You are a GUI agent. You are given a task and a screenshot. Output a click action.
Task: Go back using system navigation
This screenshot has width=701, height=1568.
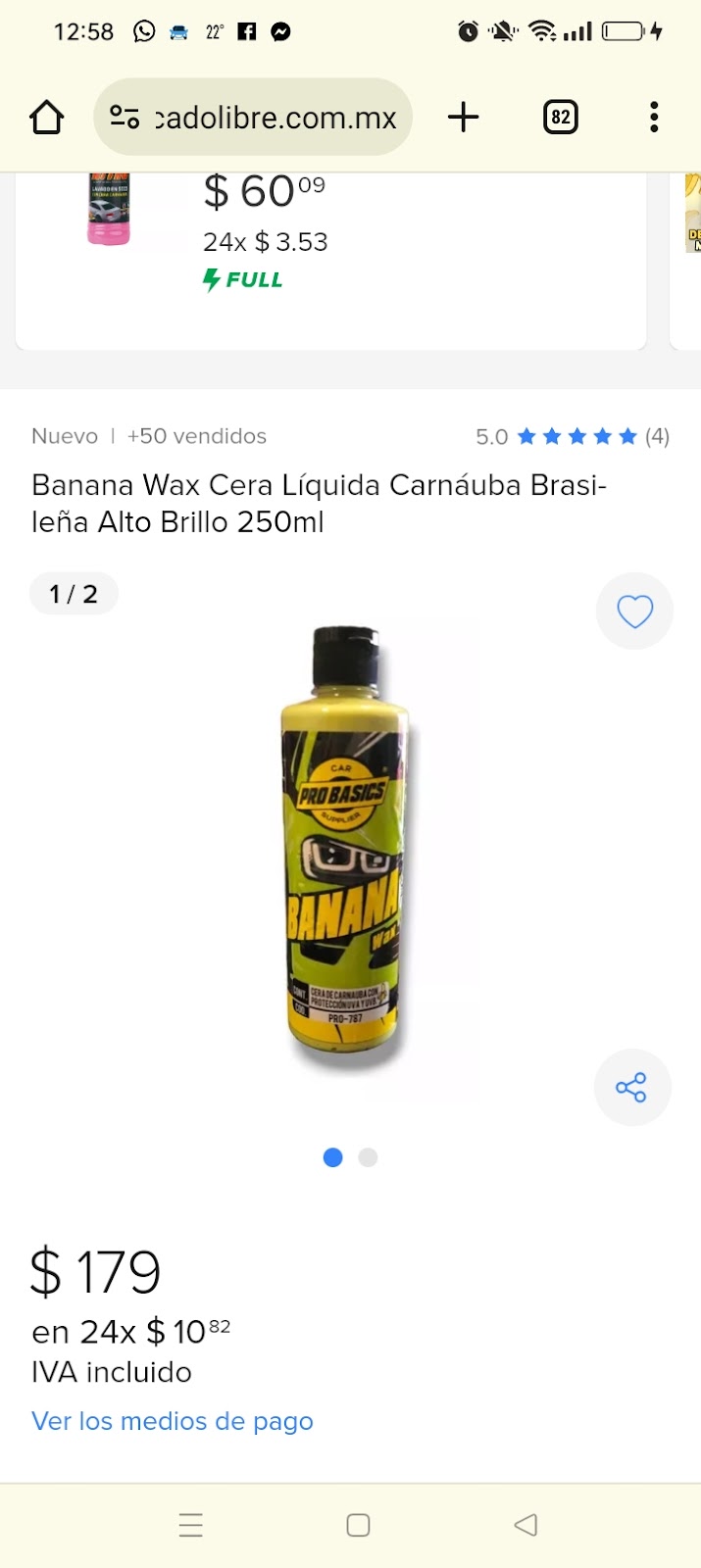pos(526,1525)
